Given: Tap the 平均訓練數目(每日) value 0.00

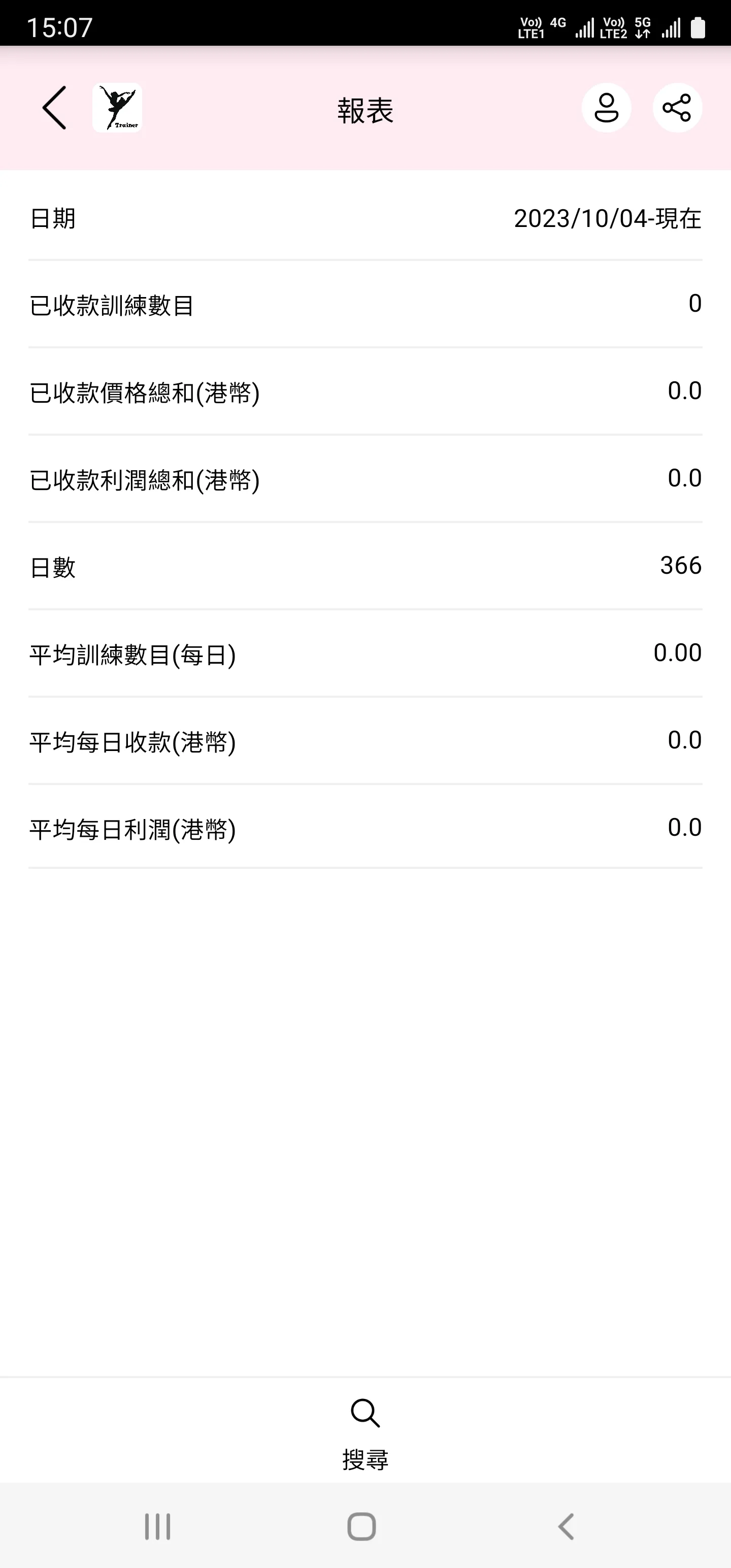Looking at the screenshot, I should (x=677, y=652).
